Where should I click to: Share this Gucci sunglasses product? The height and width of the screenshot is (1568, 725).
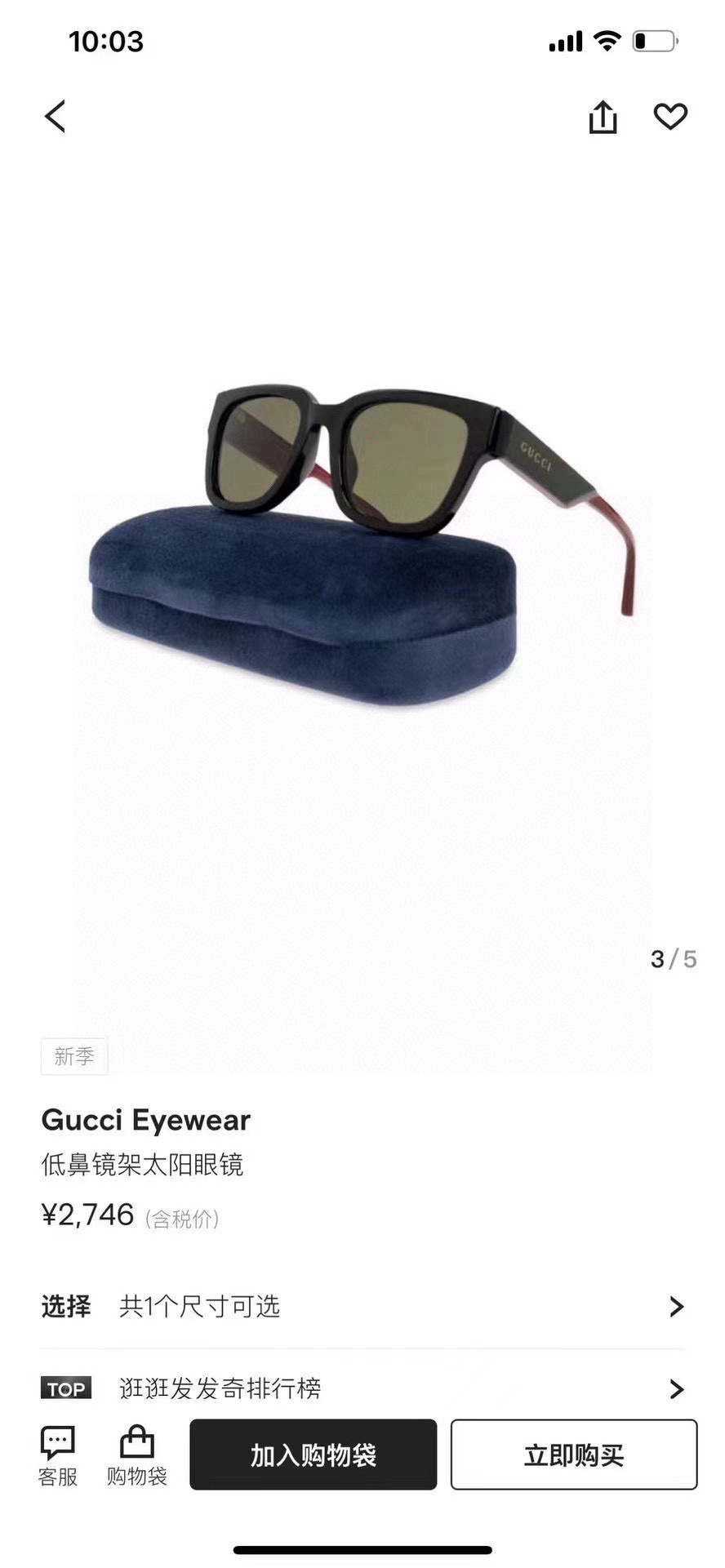(x=603, y=118)
